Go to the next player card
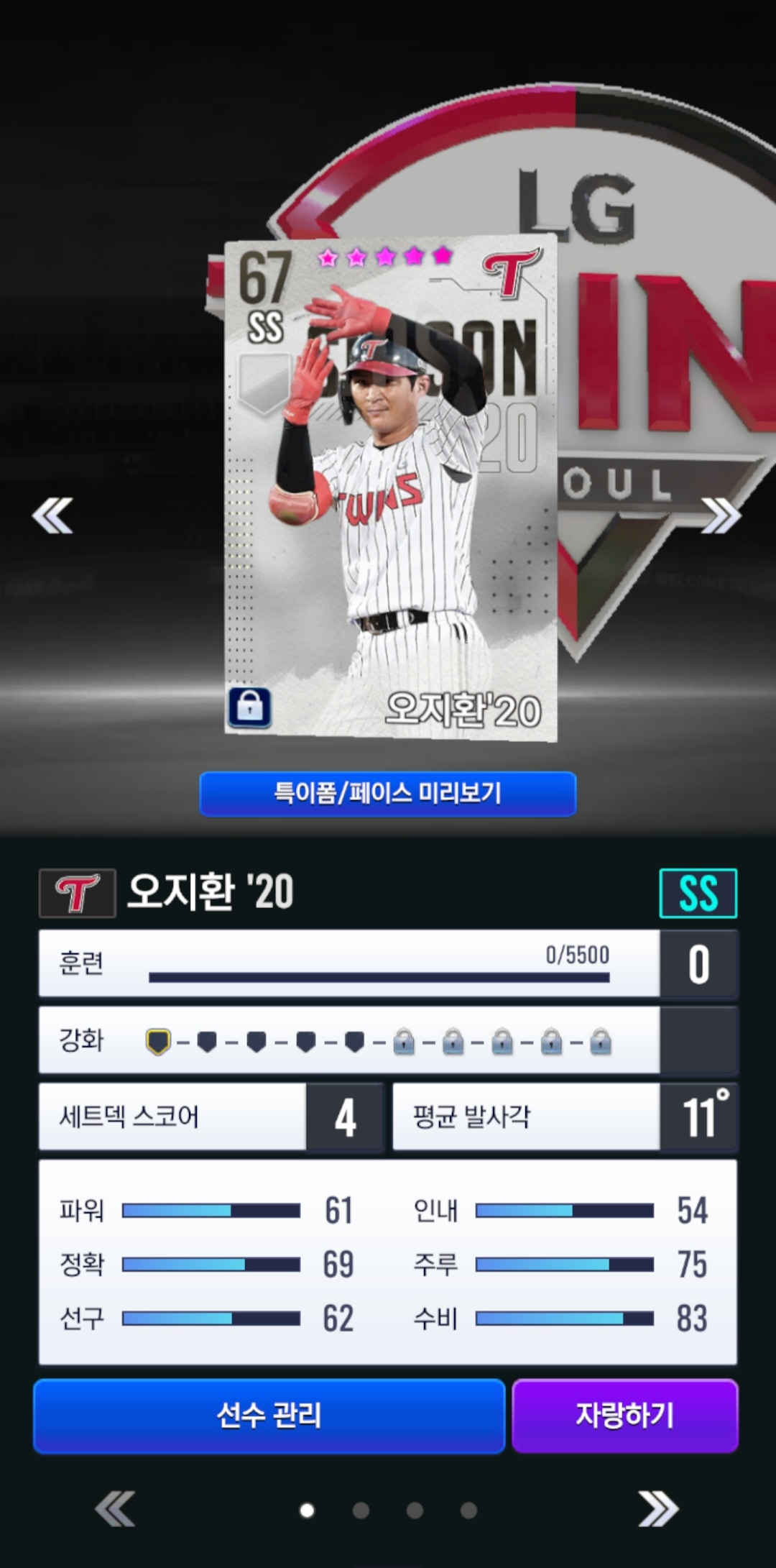This screenshot has height=1568, width=776. pos(721,515)
